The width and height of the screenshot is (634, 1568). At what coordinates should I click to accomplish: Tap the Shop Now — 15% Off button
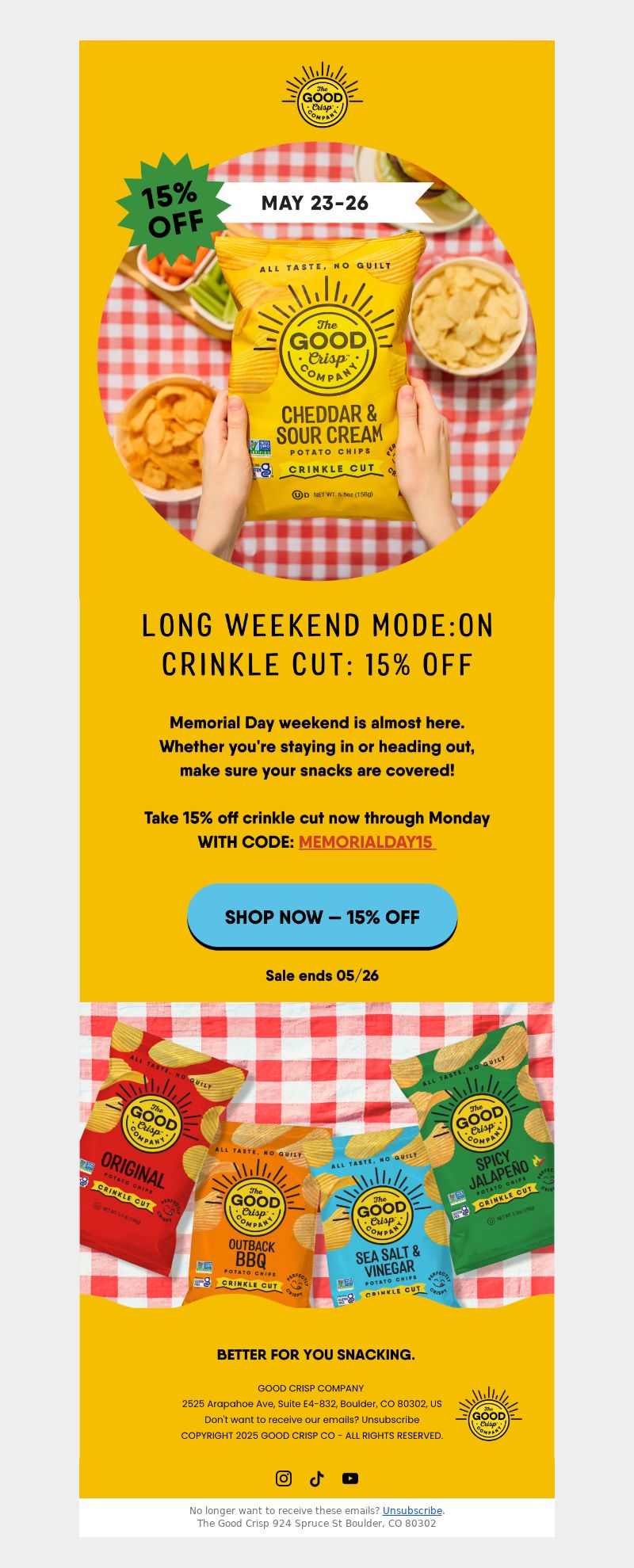(322, 917)
